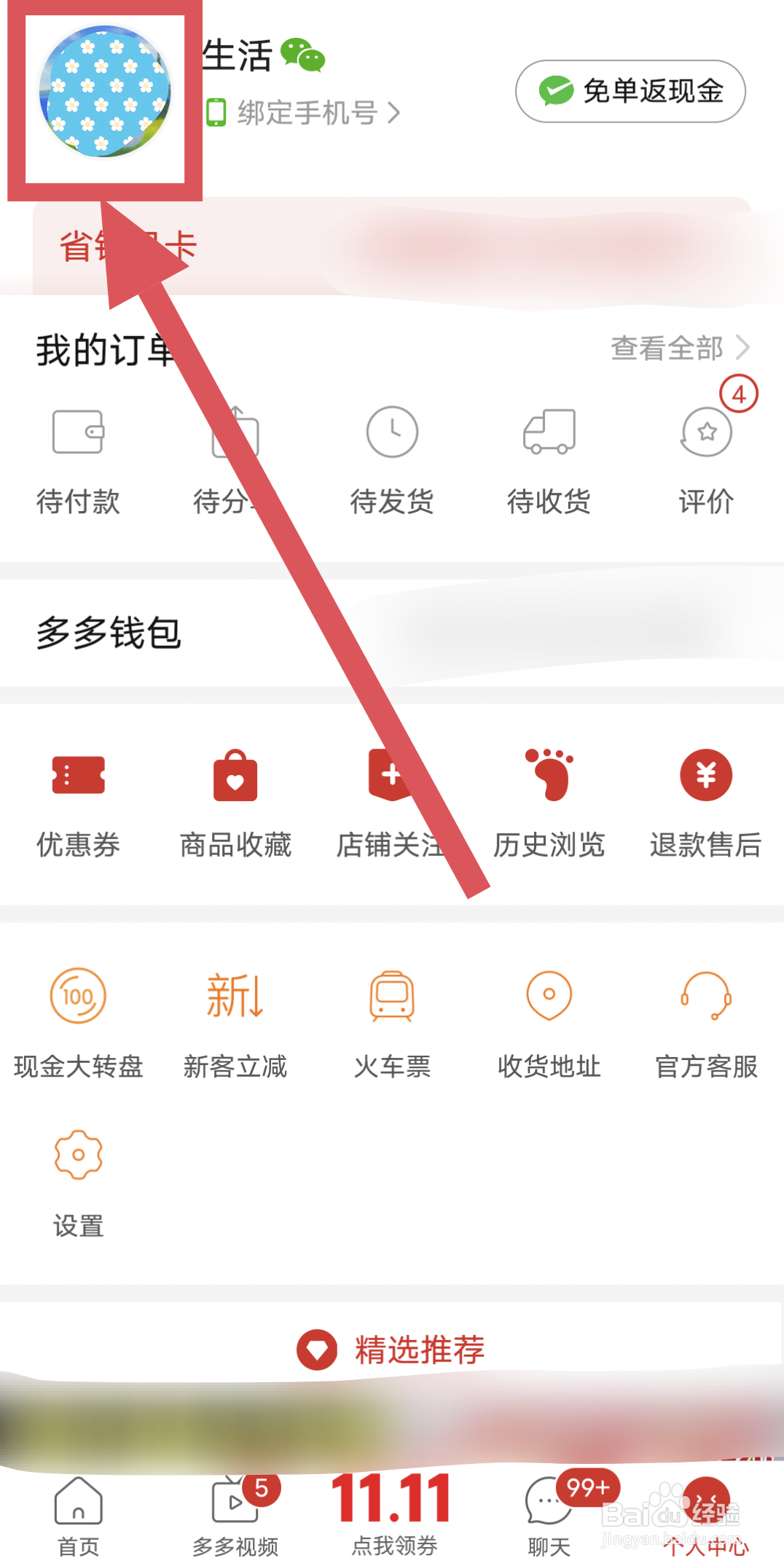Click the 免单返现金 cashback button
The width and height of the screenshot is (784, 1566).
tap(629, 91)
